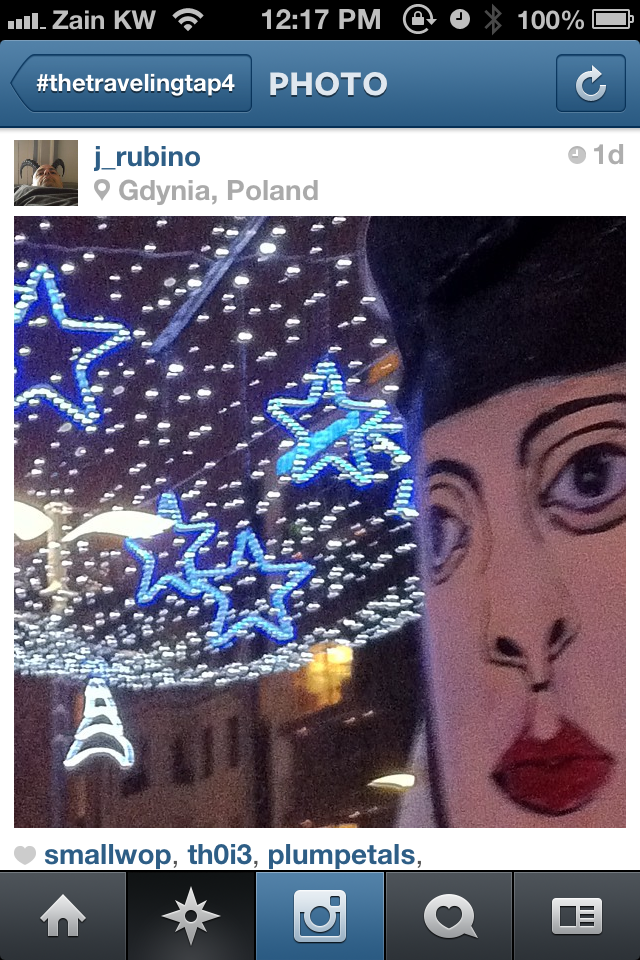Switch to the Explore star tab
The height and width of the screenshot is (960, 640).
click(x=190, y=916)
